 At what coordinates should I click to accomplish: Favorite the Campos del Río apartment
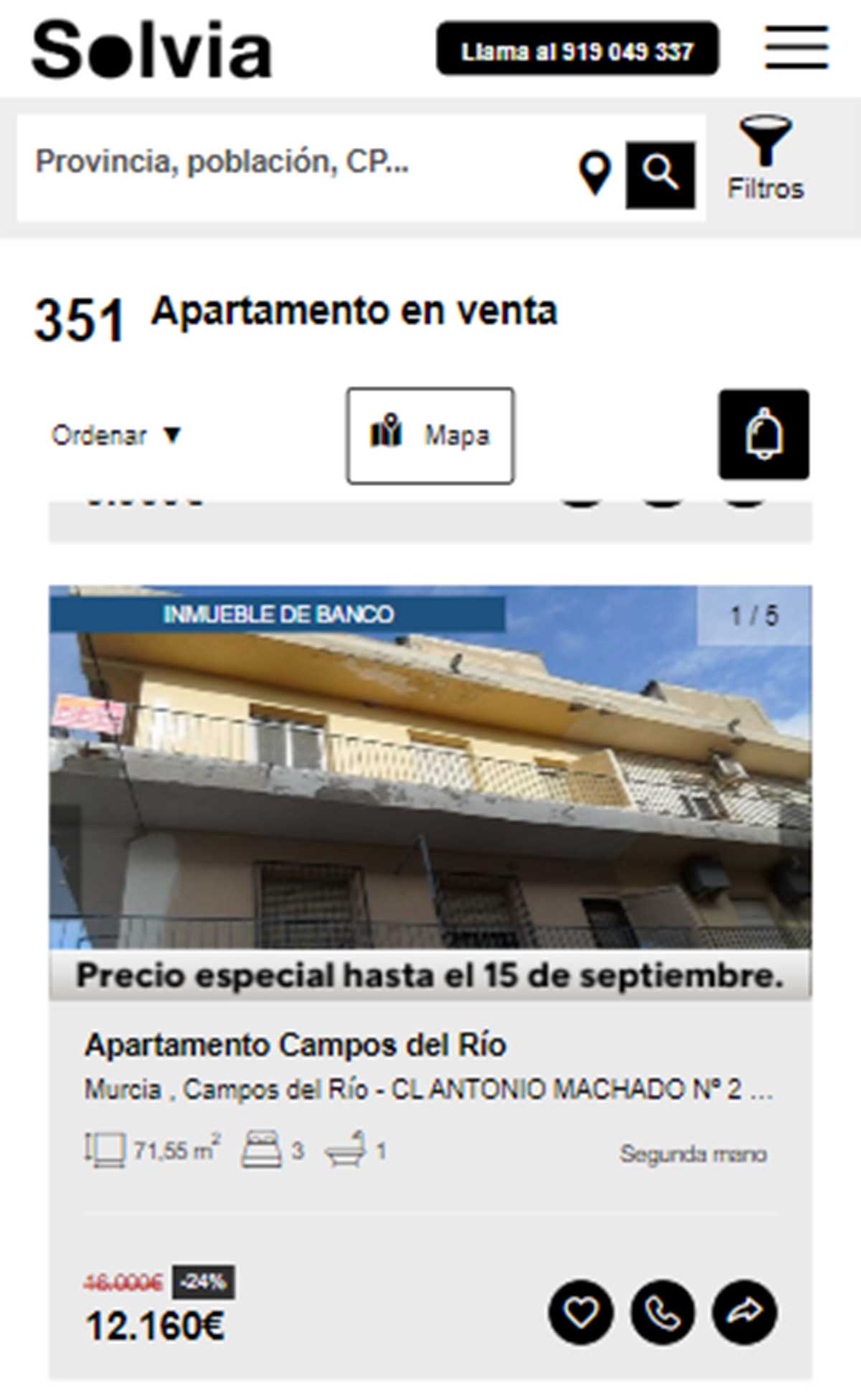click(580, 1312)
